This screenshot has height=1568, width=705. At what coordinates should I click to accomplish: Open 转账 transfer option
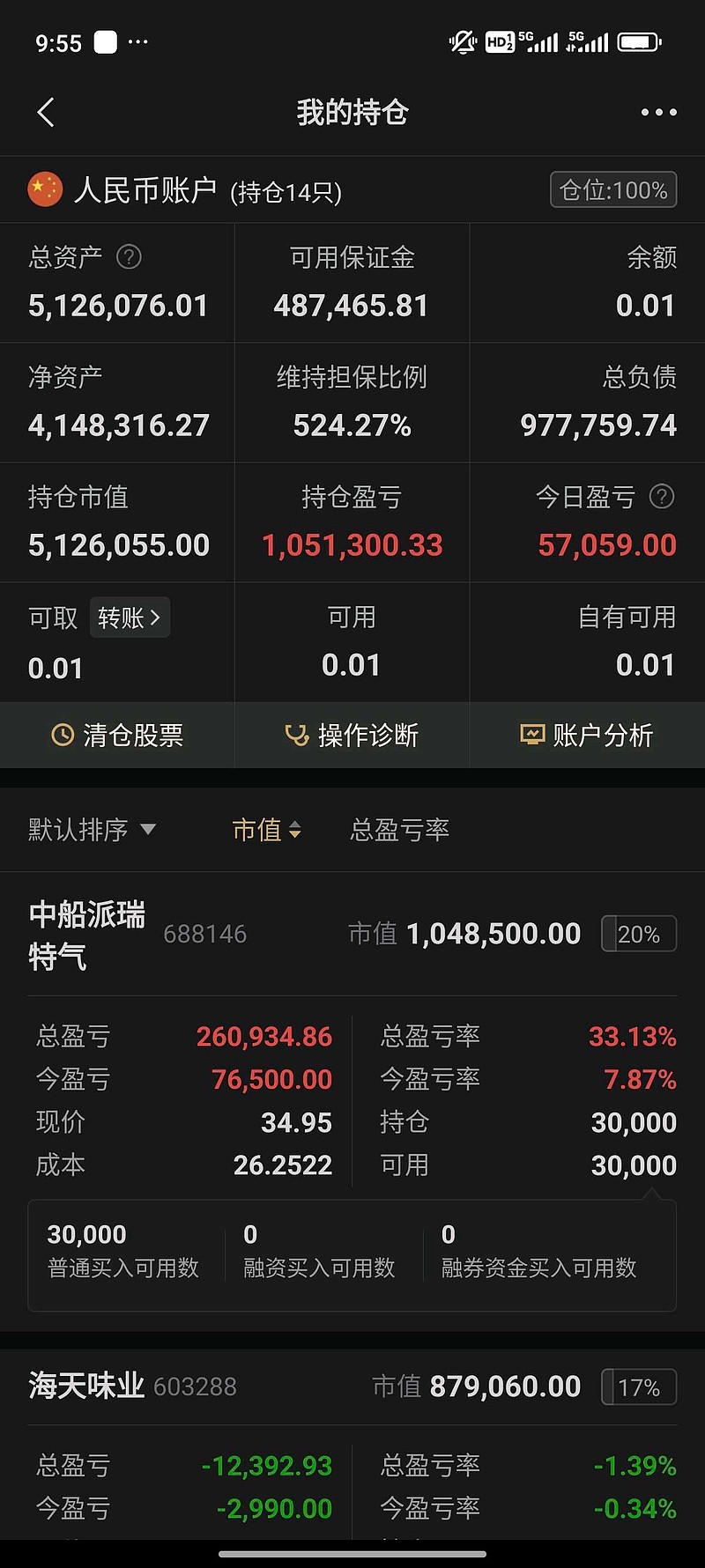[130, 618]
